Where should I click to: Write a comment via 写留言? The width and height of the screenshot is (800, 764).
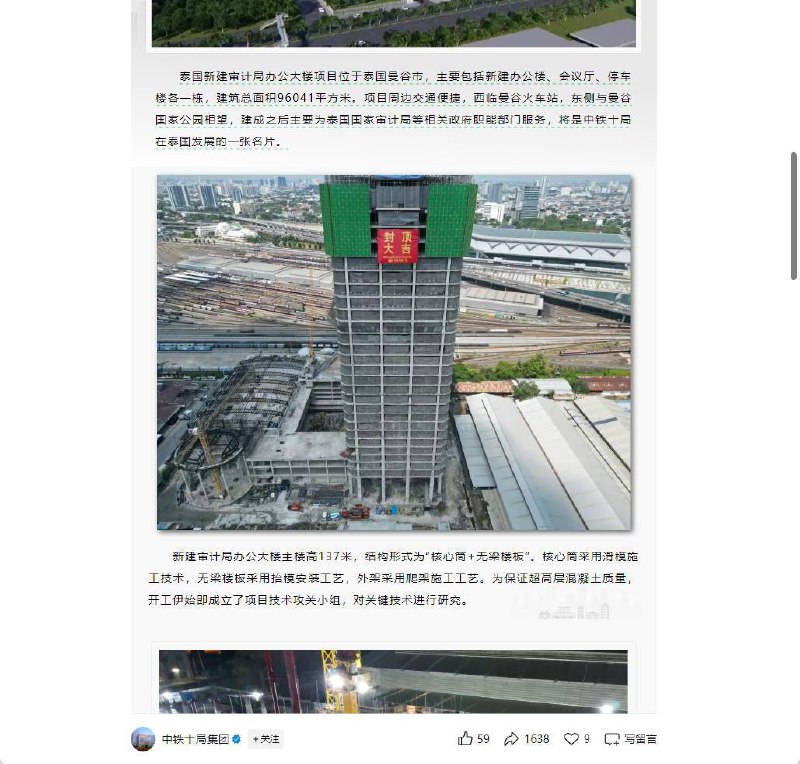point(631,739)
